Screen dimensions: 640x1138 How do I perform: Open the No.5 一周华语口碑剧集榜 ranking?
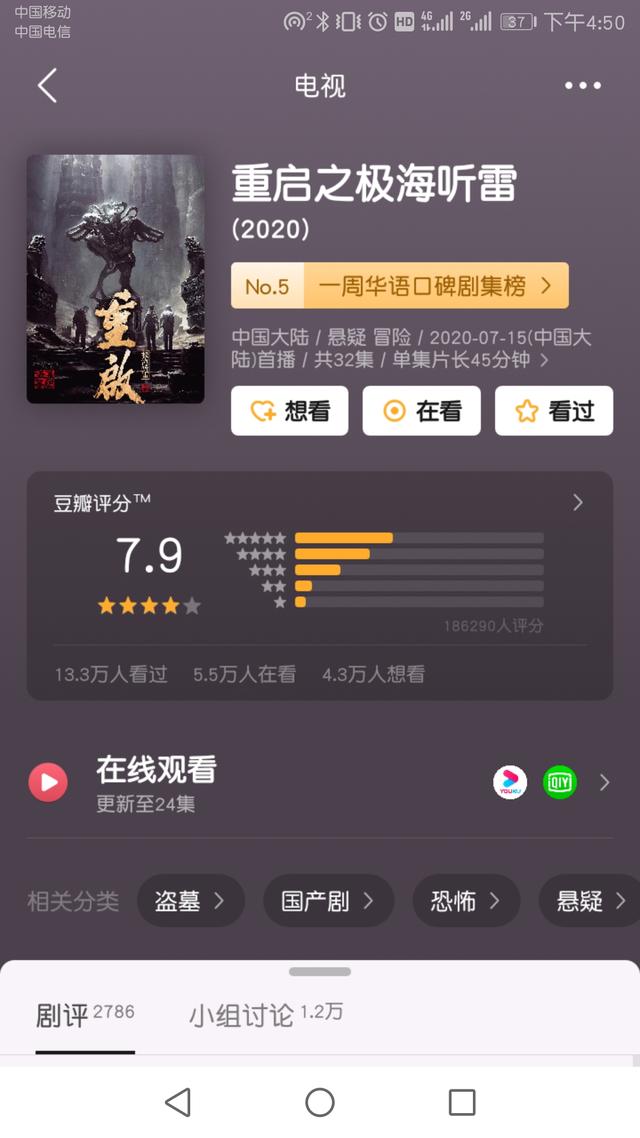[400, 286]
